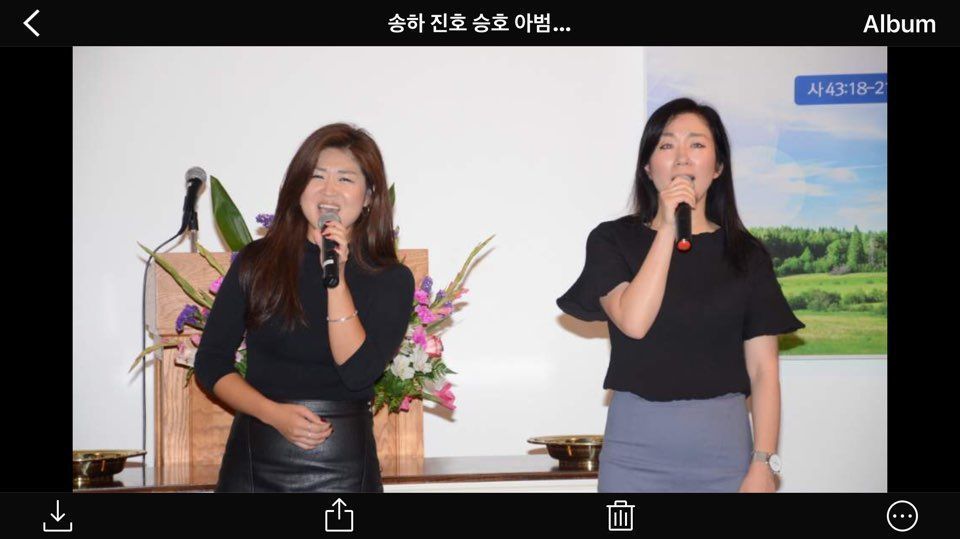
Task: Download this photo
Action: point(58,516)
